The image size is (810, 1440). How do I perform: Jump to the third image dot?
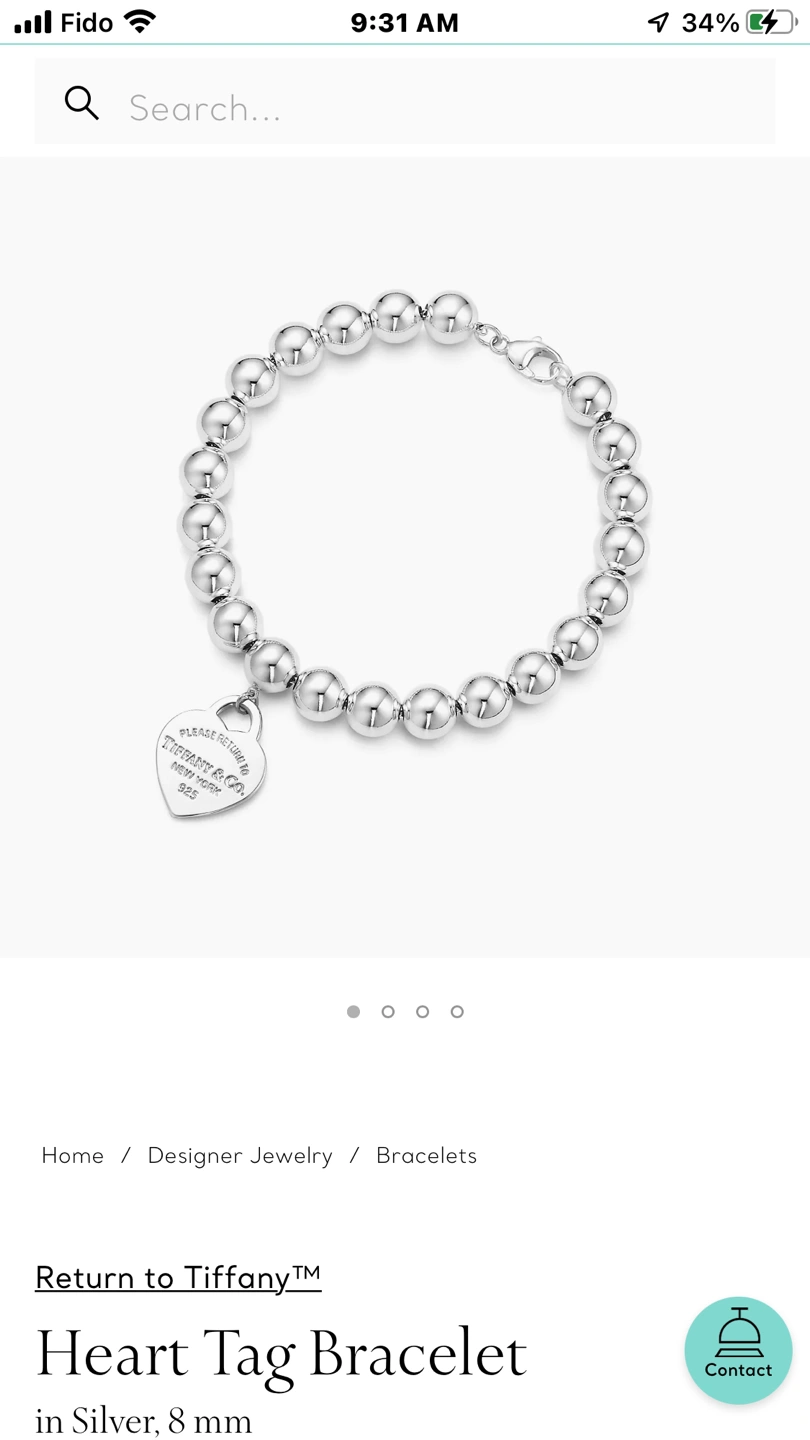coord(422,1012)
